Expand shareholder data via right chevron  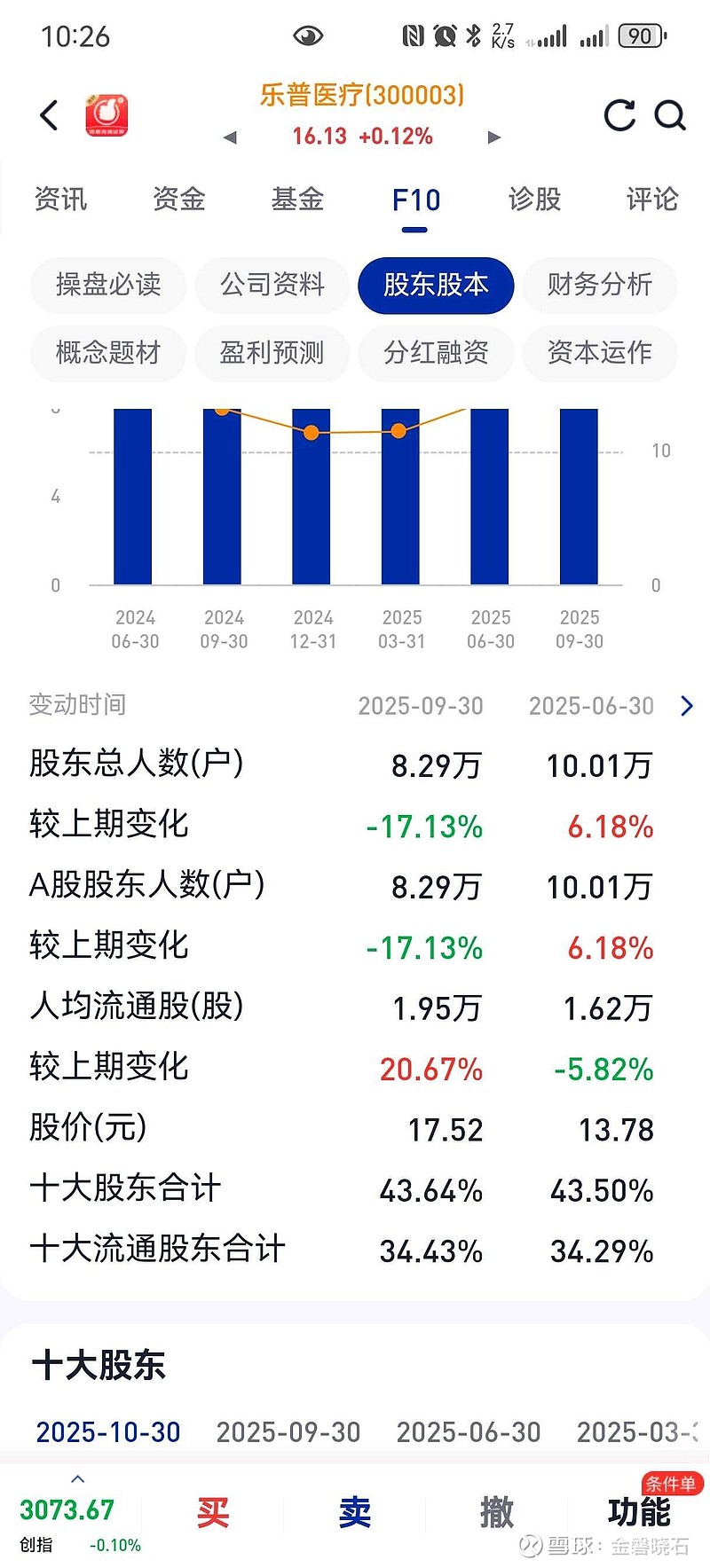(684, 705)
